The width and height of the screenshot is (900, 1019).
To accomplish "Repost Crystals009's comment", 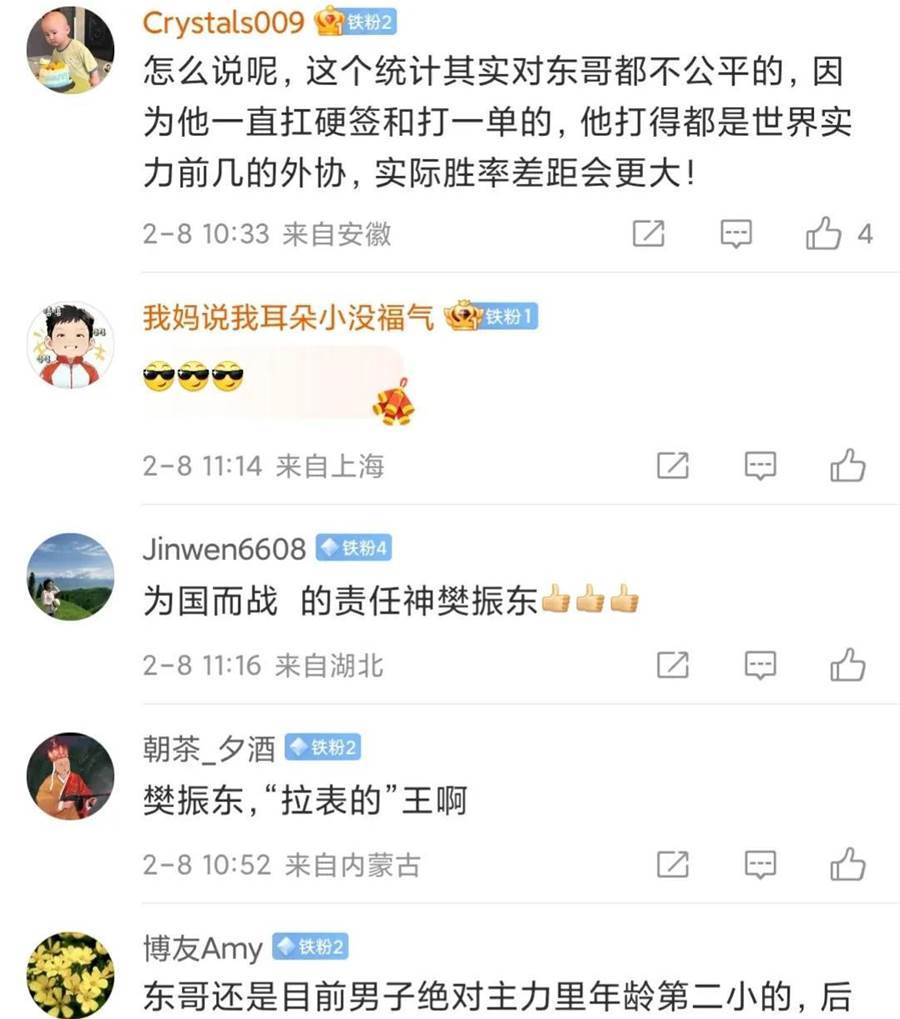I will pos(649,234).
